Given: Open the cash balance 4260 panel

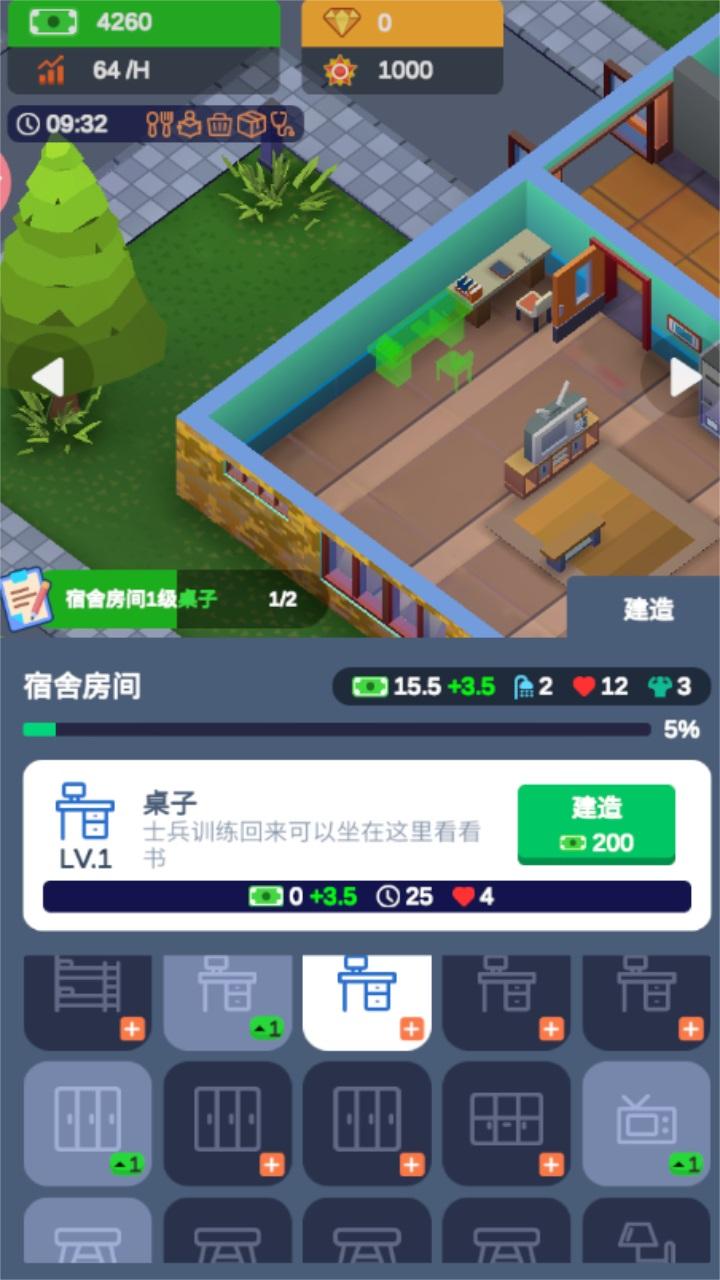Looking at the screenshot, I should 142,23.
